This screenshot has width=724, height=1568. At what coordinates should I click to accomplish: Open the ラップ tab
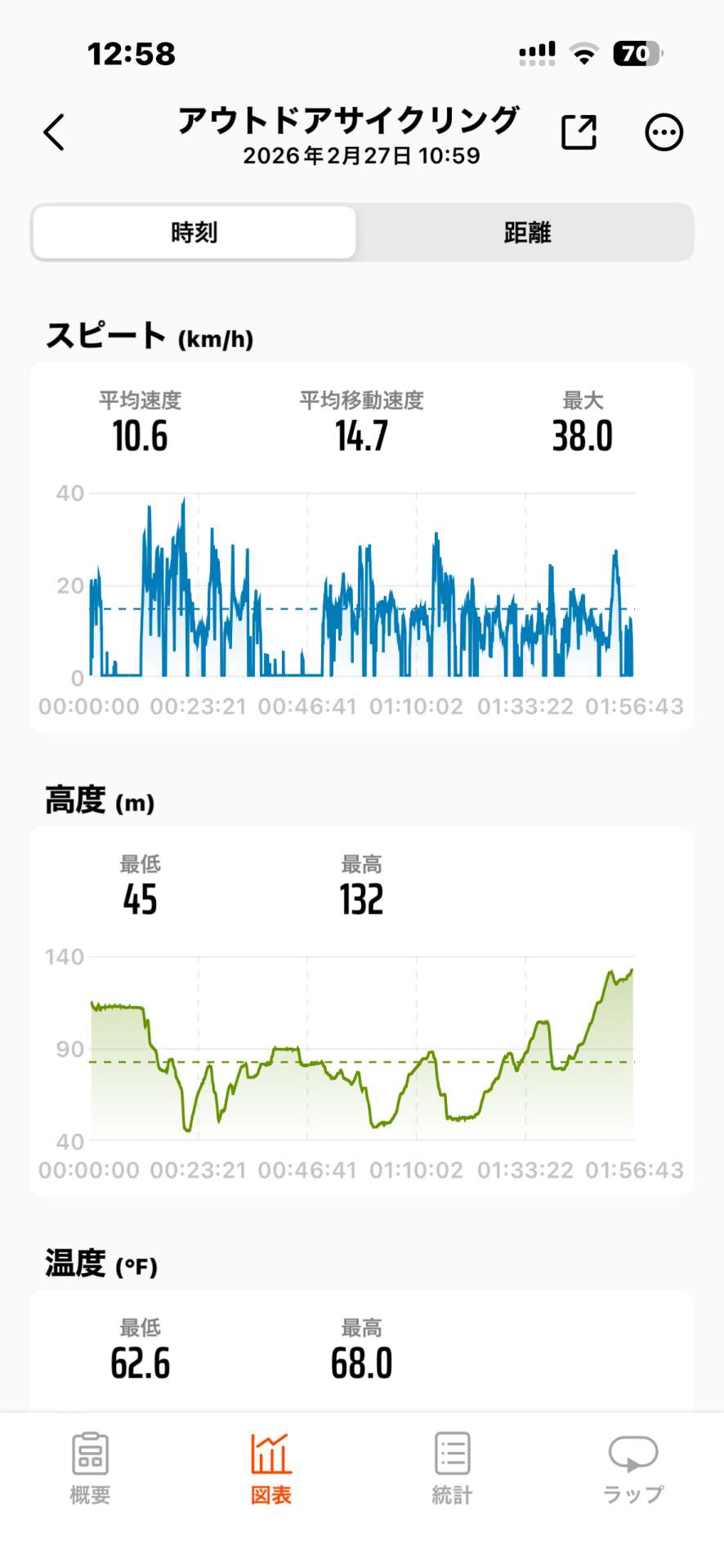tap(633, 1468)
